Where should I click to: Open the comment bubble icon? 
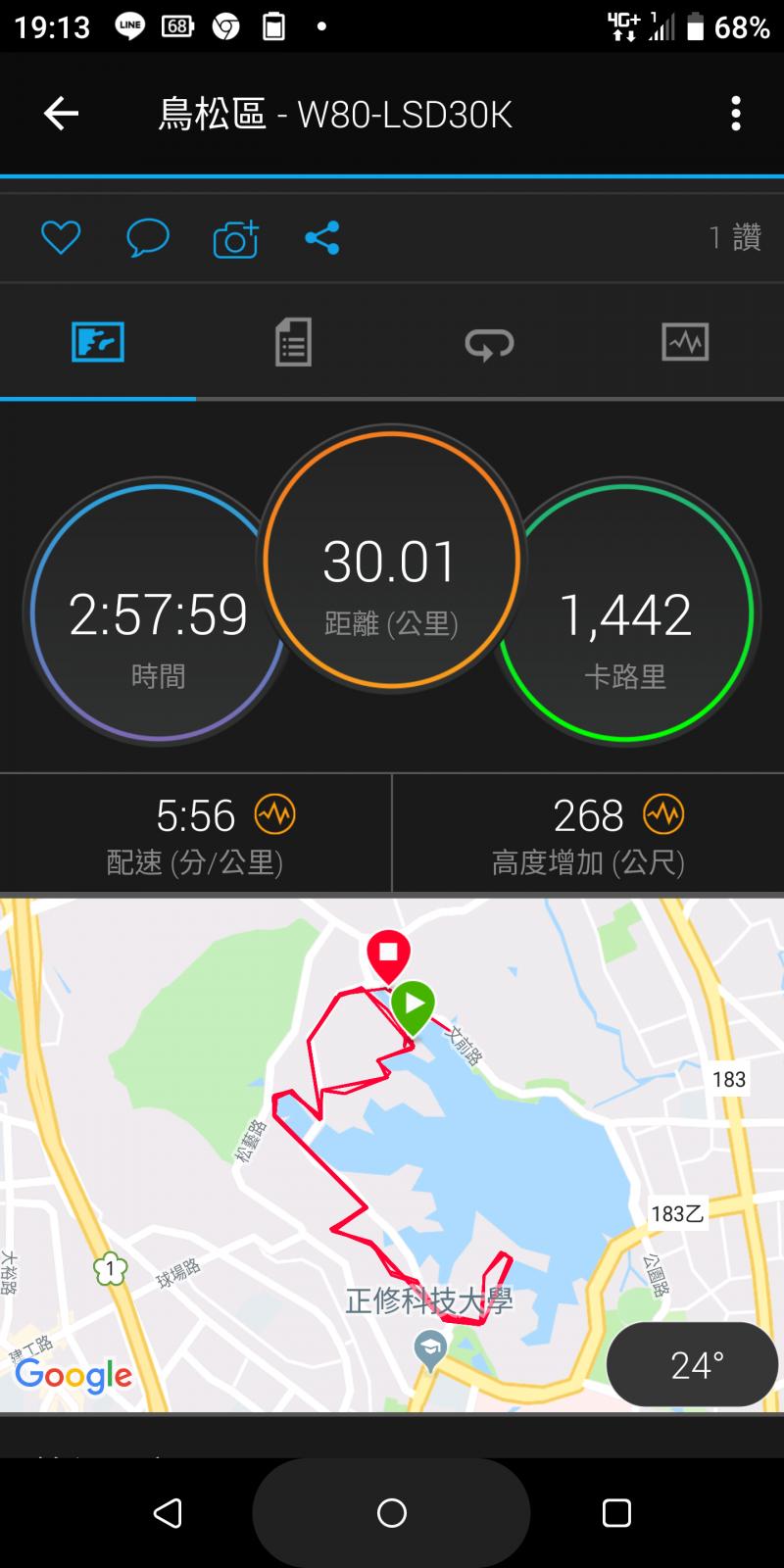tap(148, 238)
